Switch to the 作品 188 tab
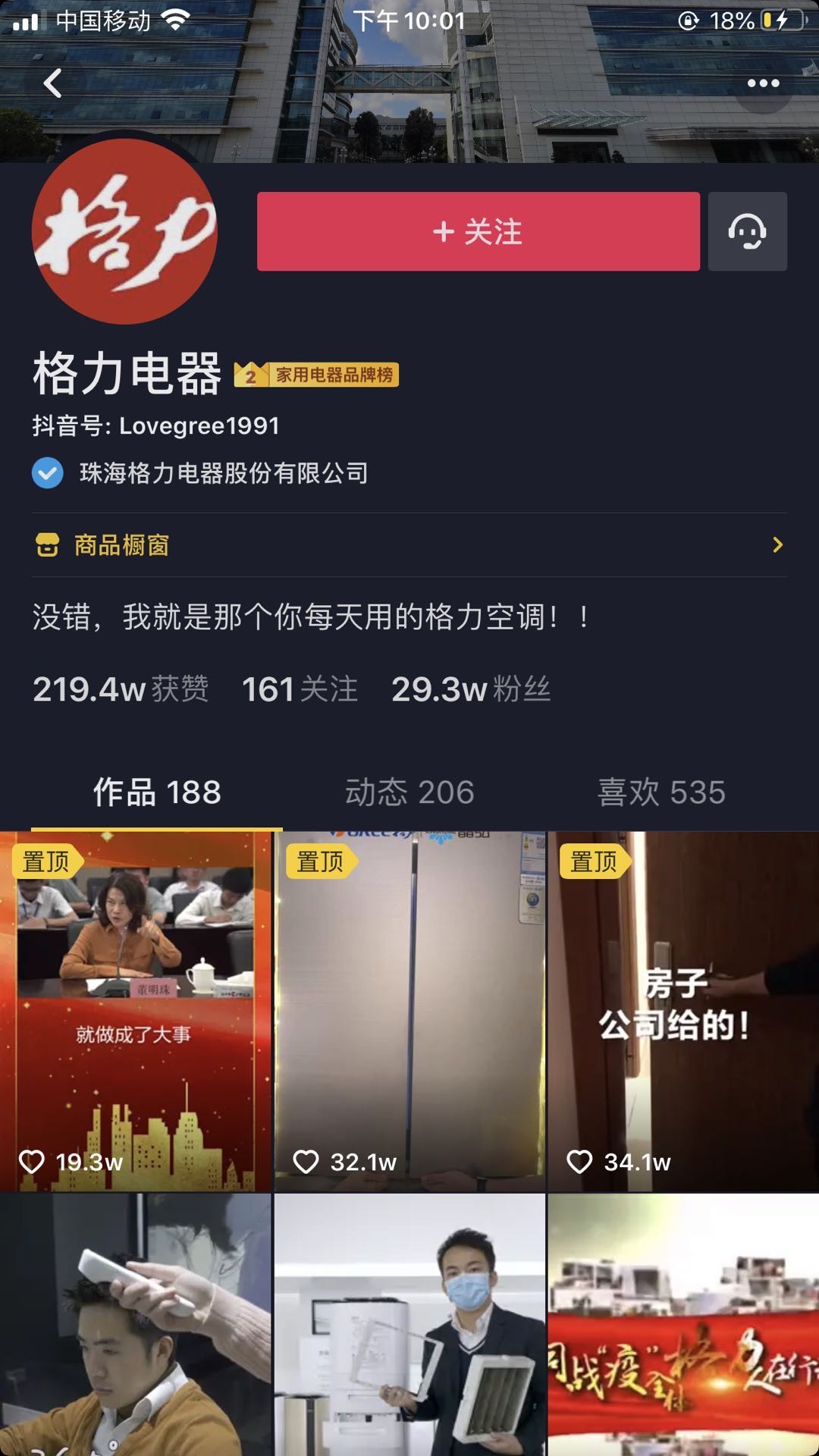Viewport: 819px width, 1456px height. (x=157, y=792)
